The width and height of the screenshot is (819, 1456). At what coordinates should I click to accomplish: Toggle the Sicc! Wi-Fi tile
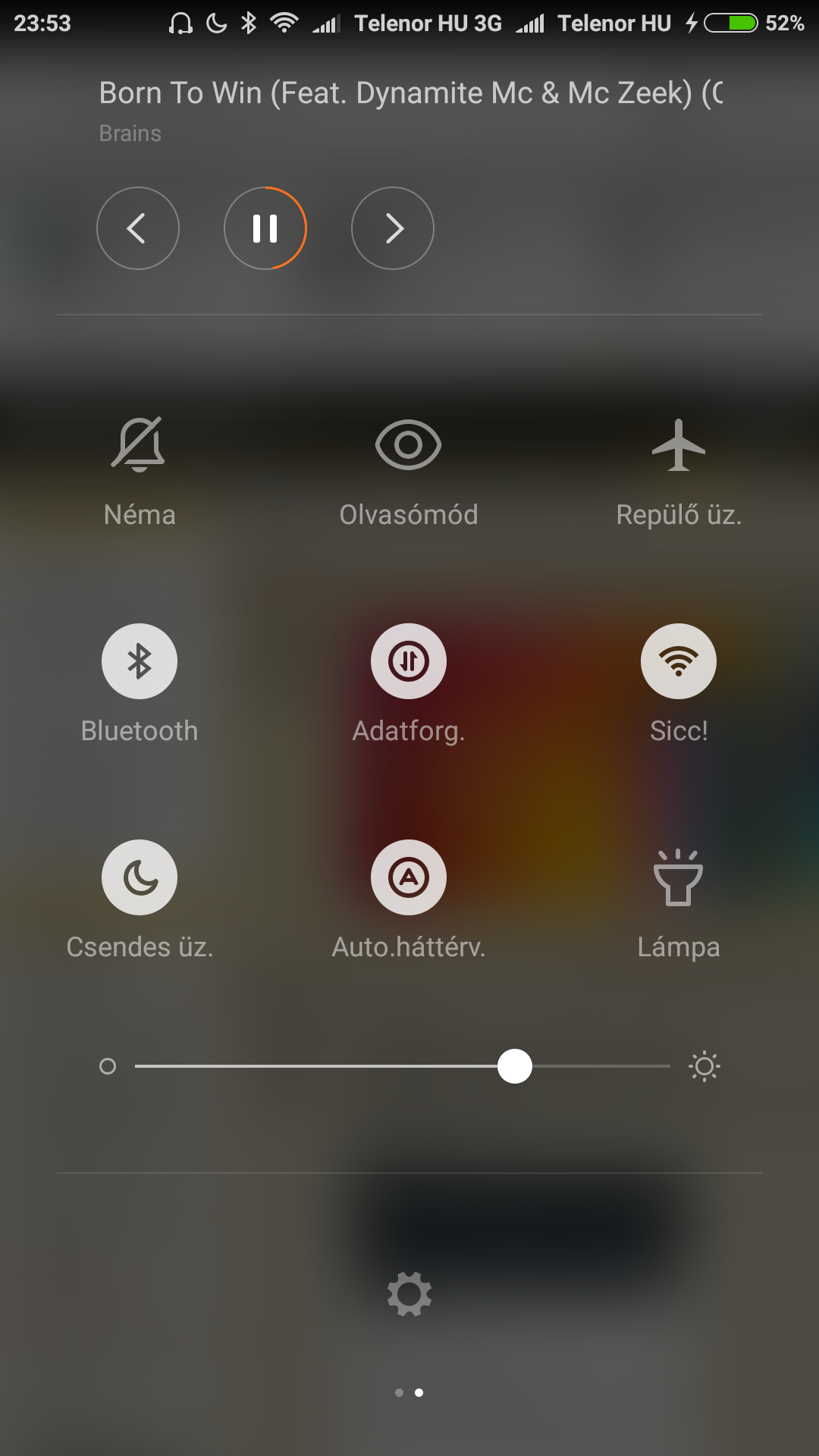point(679,661)
